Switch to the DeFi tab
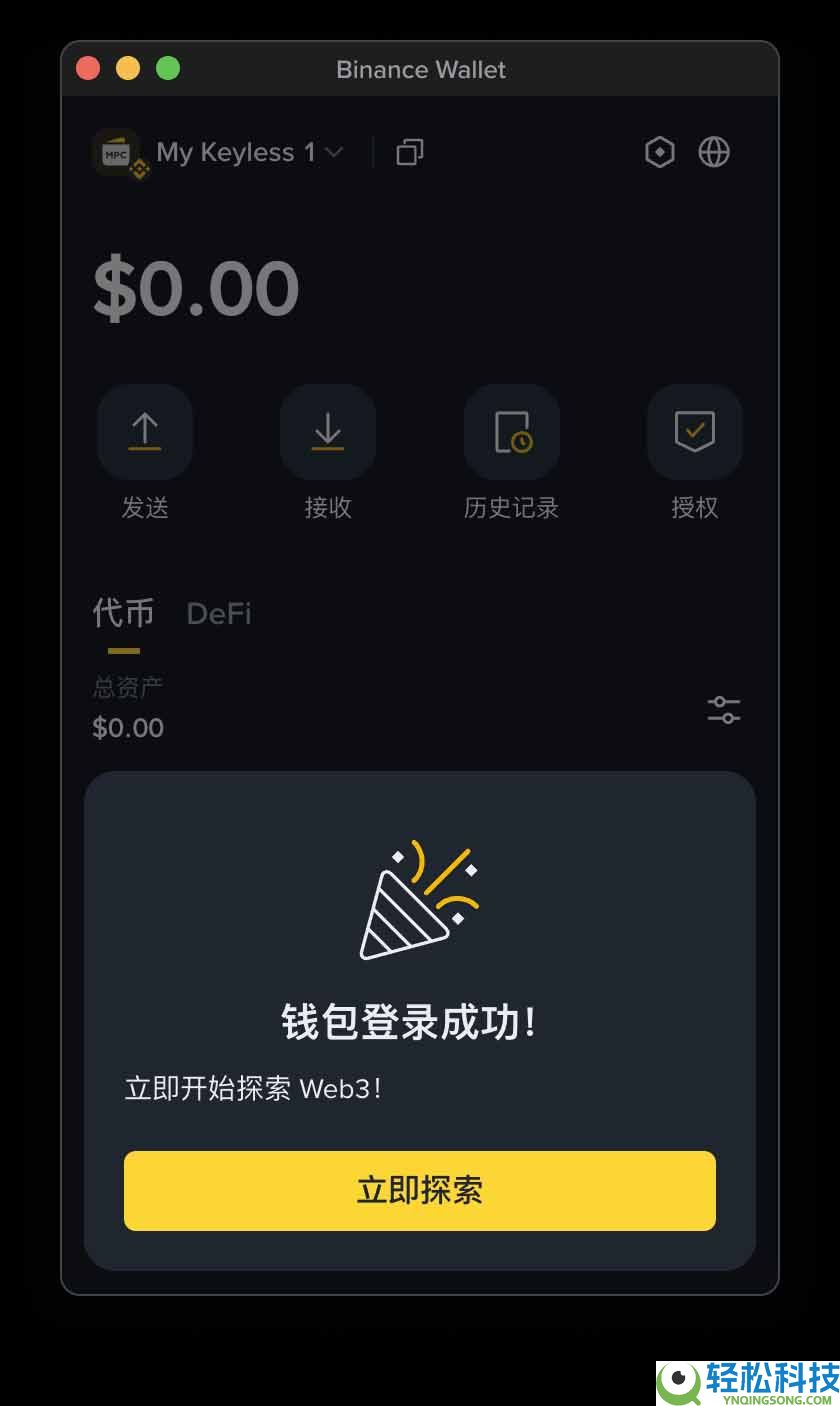The width and height of the screenshot is (840, 1406). 218,613
